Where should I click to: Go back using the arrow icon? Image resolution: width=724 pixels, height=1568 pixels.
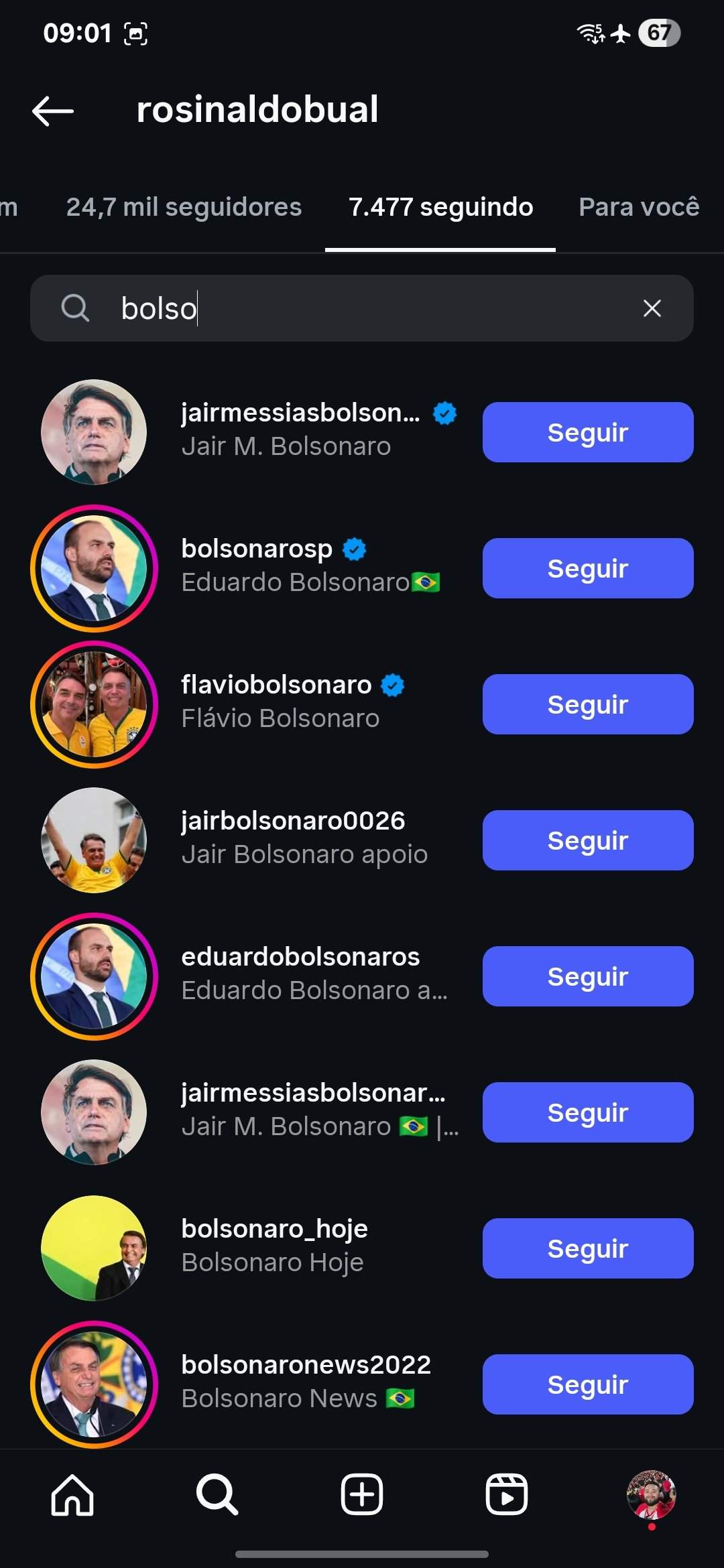[x=53, y=111]
